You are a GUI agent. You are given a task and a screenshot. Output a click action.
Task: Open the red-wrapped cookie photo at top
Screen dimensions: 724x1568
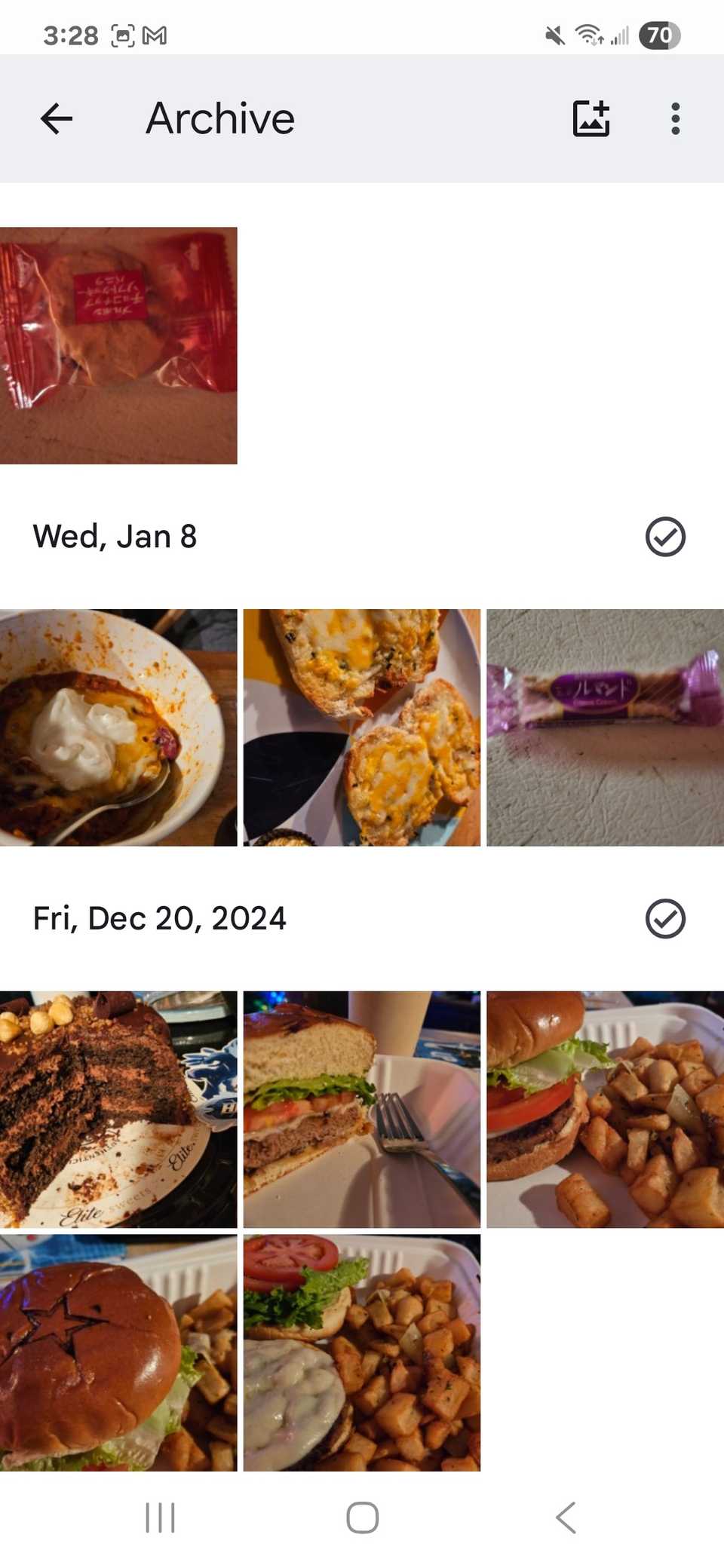[x=118, y=345]
